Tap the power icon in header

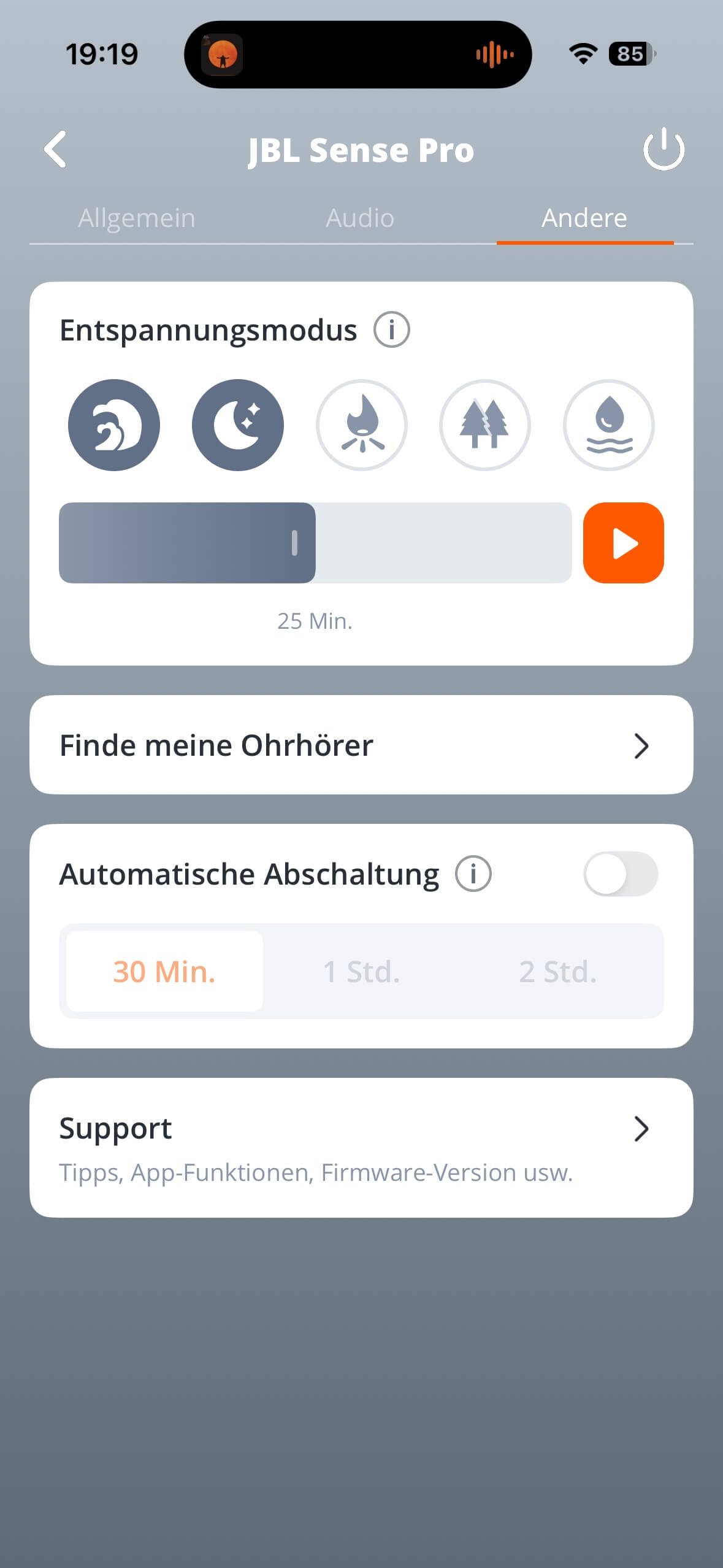pos(664,149)
